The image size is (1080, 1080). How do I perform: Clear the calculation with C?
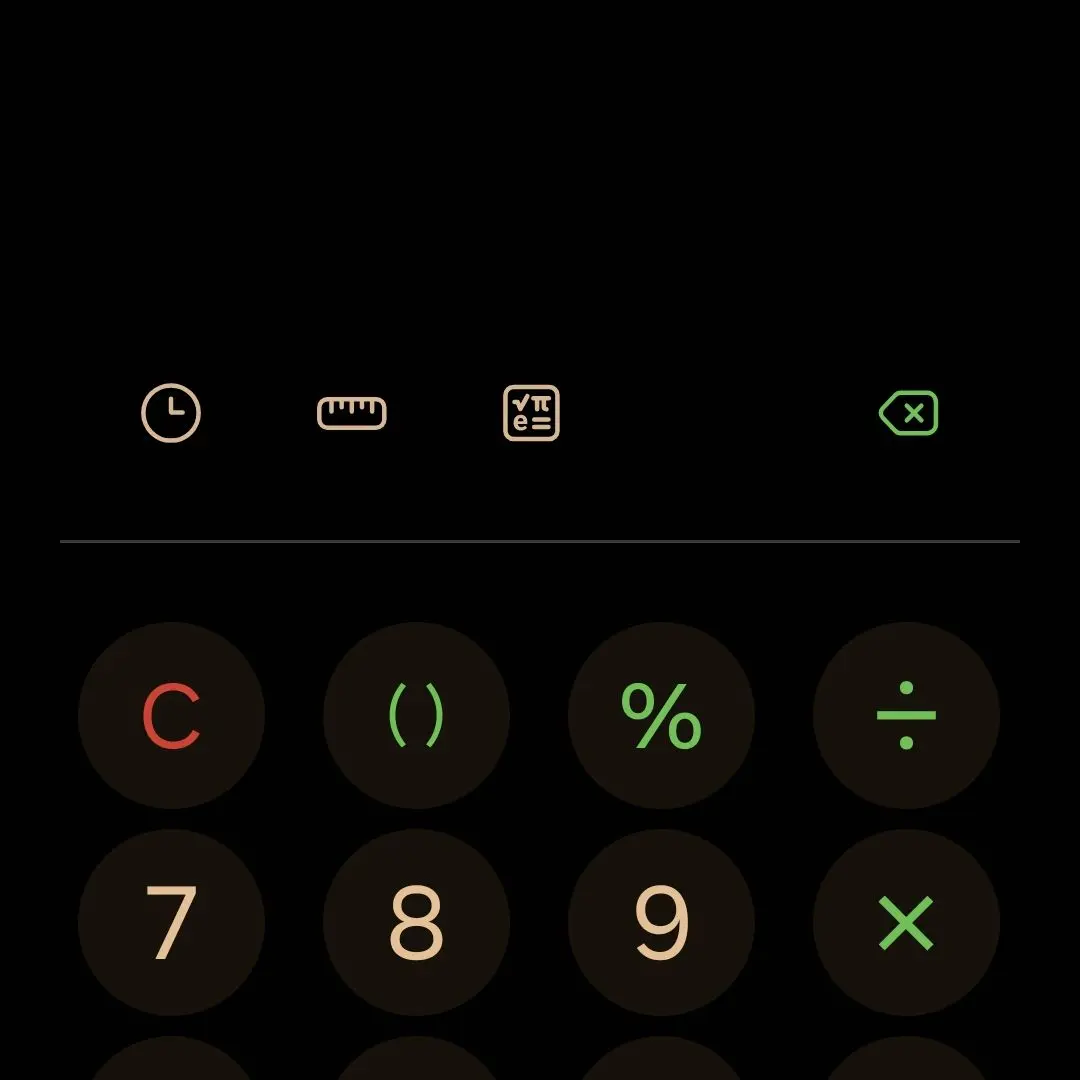(x=171, y=716)
